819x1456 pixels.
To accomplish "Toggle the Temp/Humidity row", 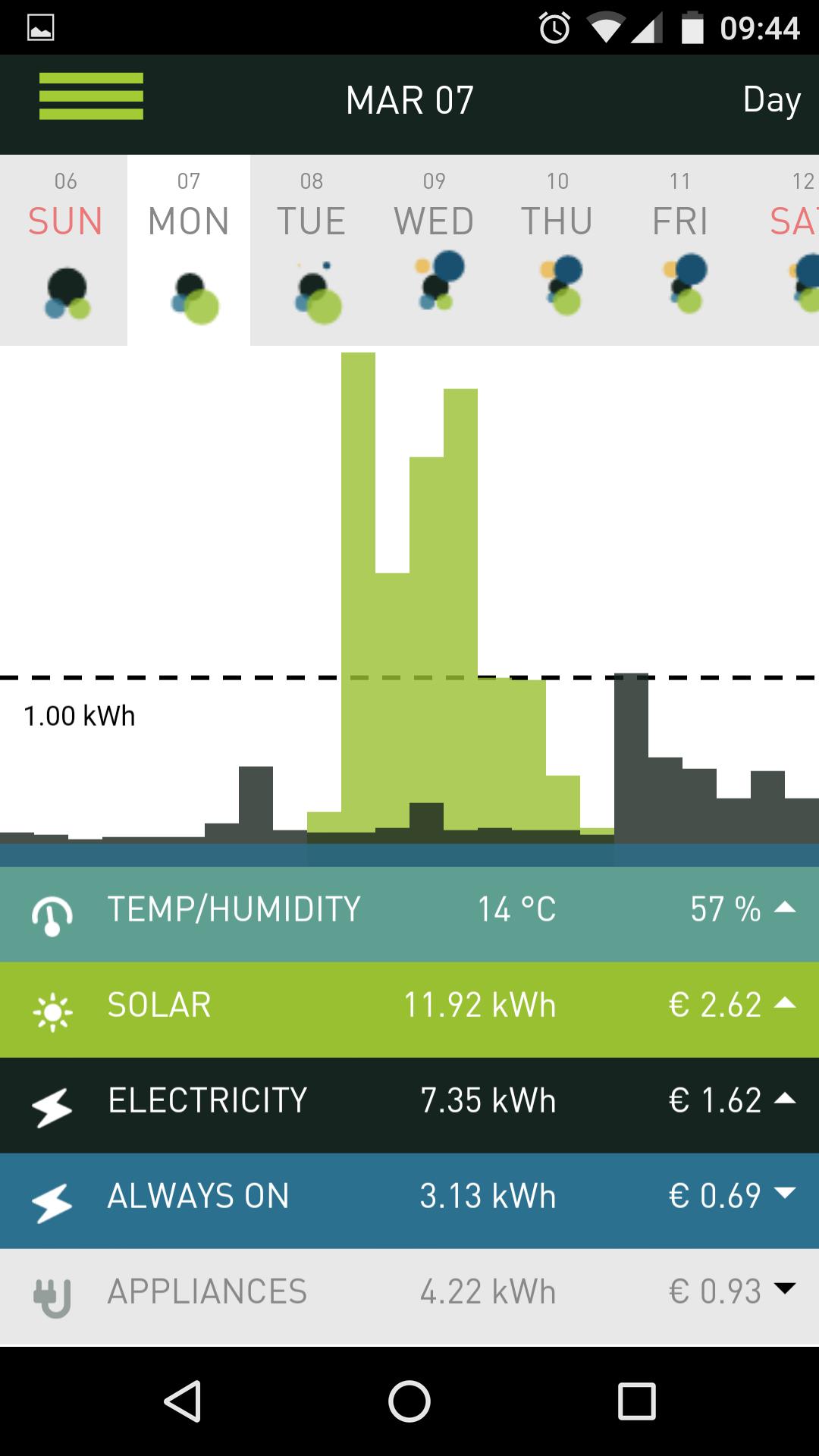I will (409, 910).
